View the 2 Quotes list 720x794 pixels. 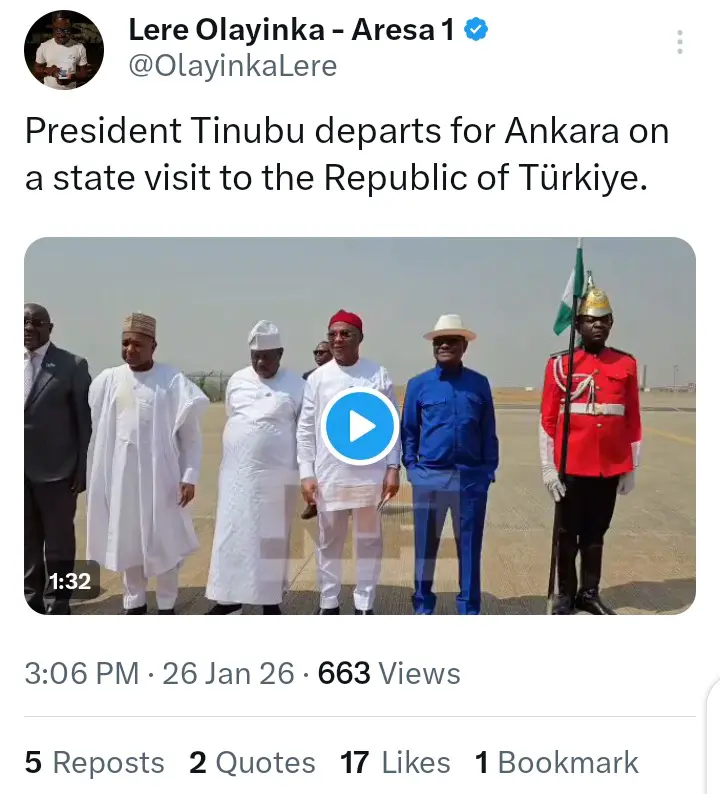[x=252, y=763]
